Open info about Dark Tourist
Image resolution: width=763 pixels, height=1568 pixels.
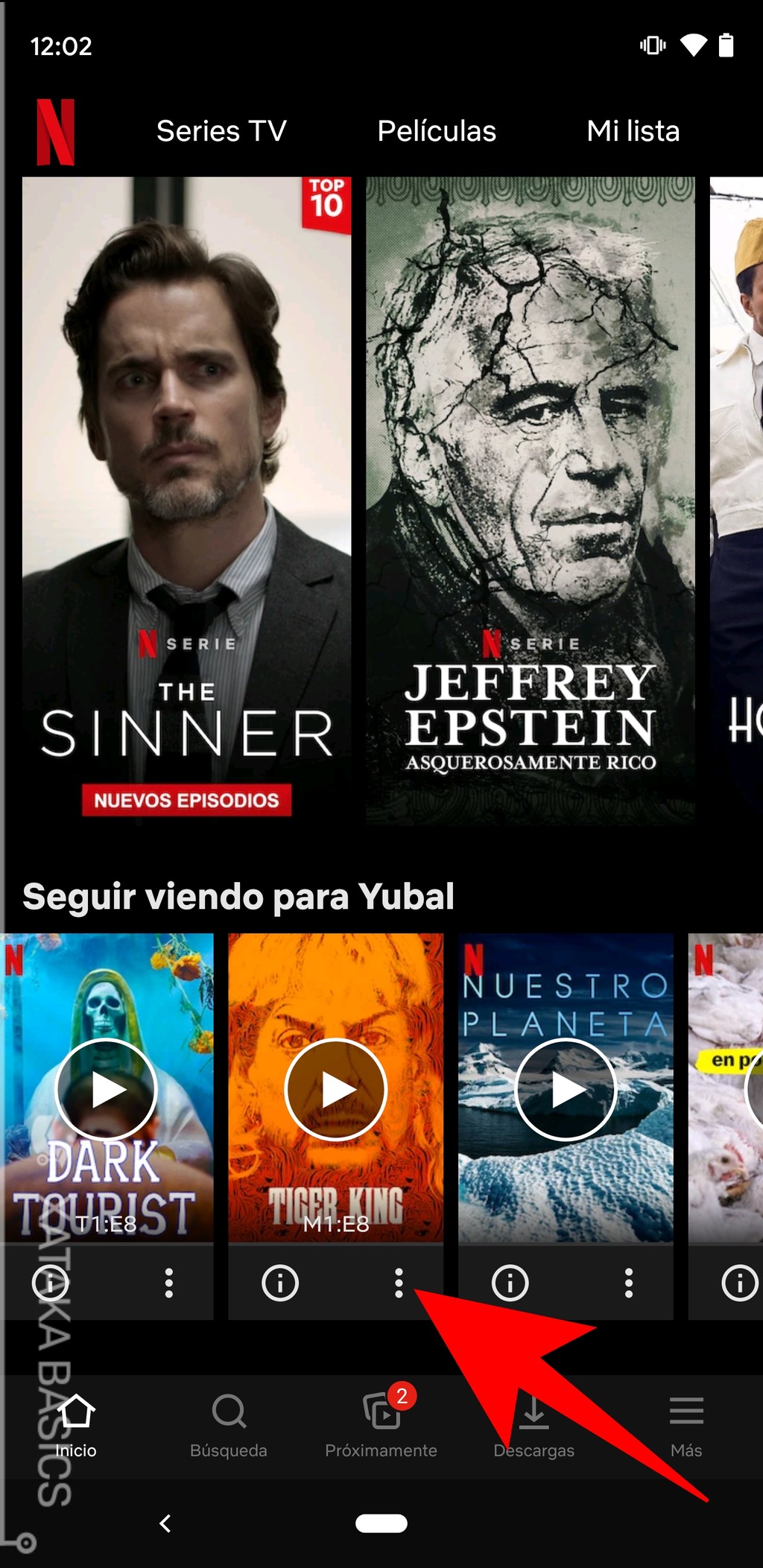51,1283
